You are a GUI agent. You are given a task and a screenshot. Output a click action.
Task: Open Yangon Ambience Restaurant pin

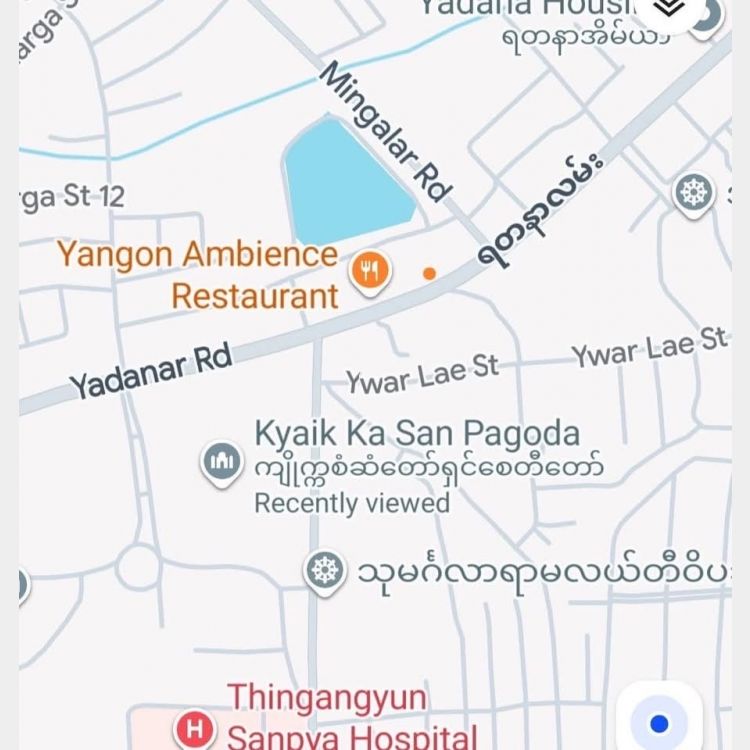[x=371, y=273]
